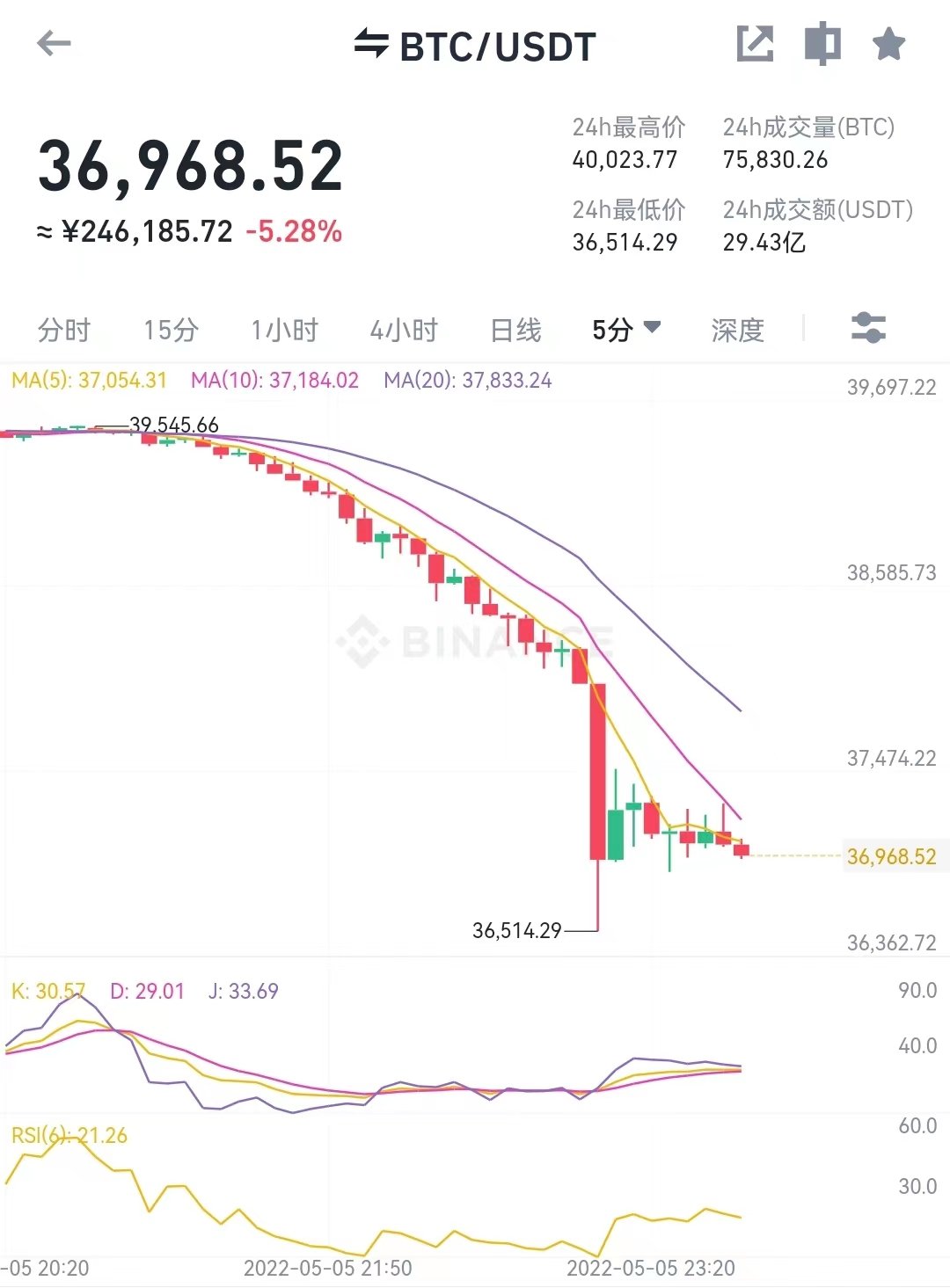Select the 4小时 interval
This screenshot has height=1288, width=950.
(404, 331)
